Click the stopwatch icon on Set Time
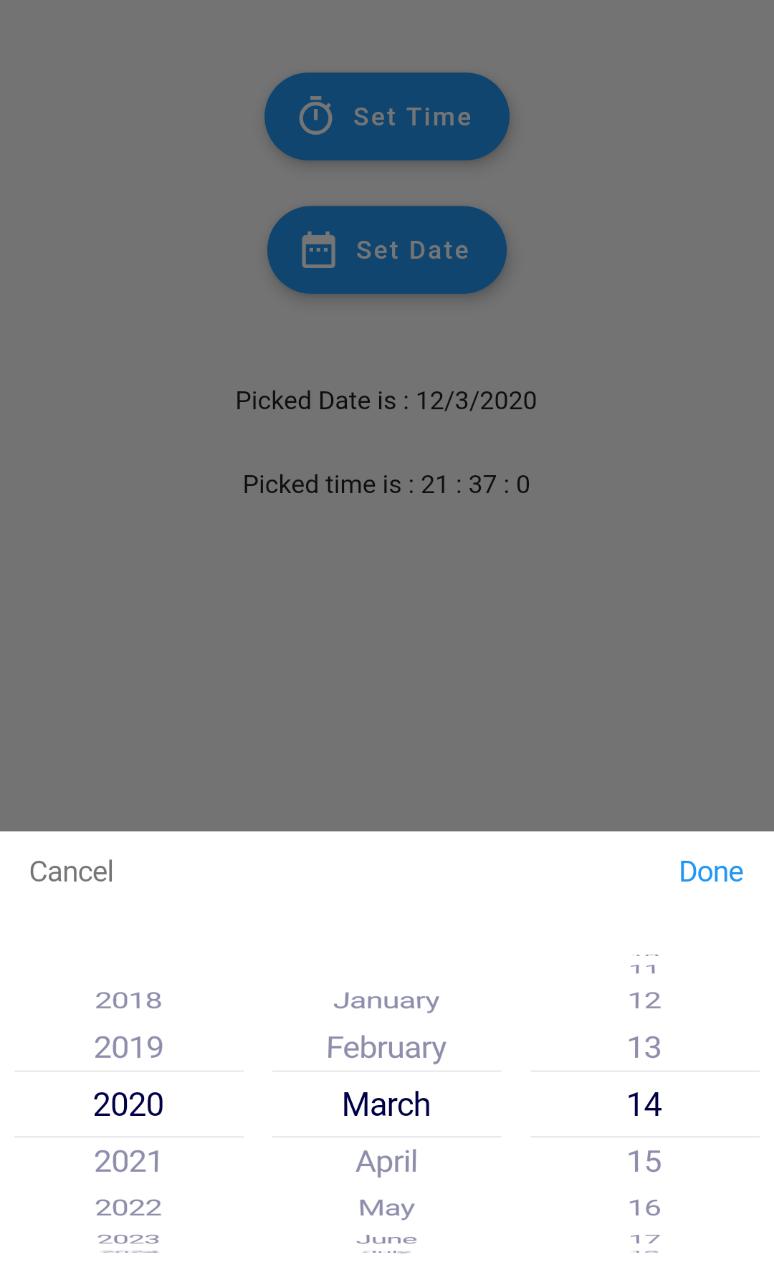 314,115
